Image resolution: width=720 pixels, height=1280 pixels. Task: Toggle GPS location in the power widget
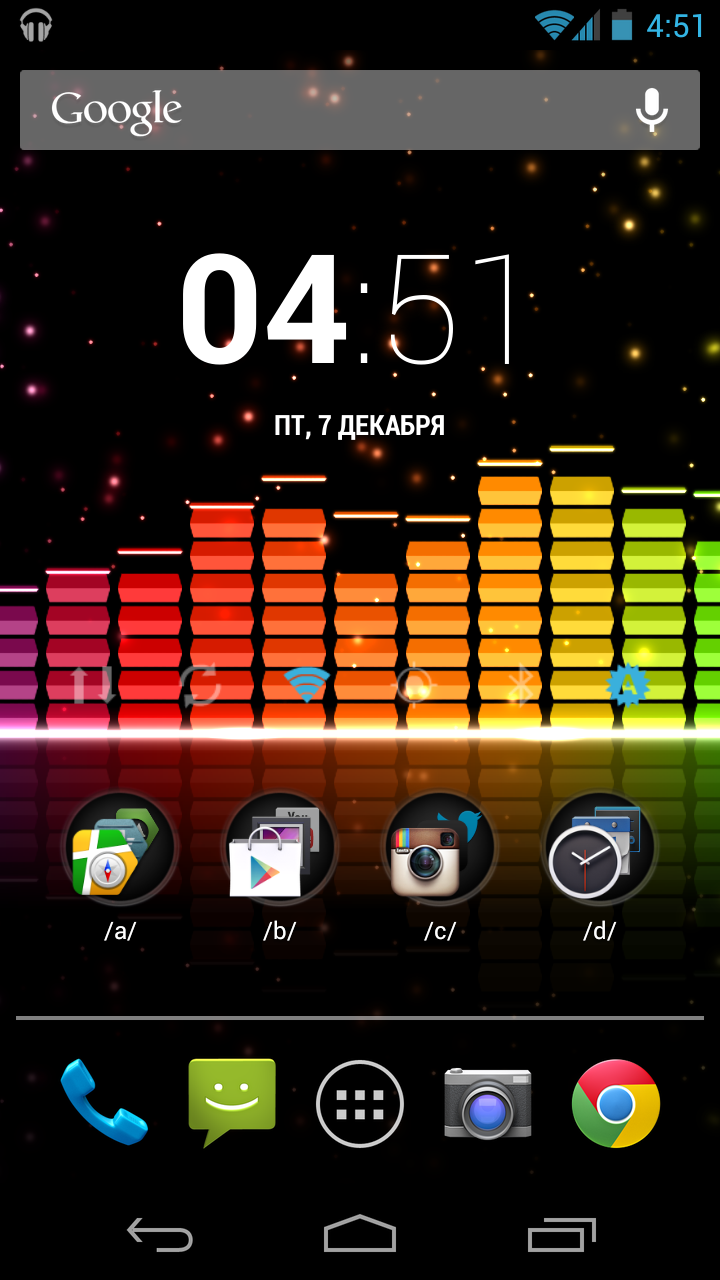[413, 686]
